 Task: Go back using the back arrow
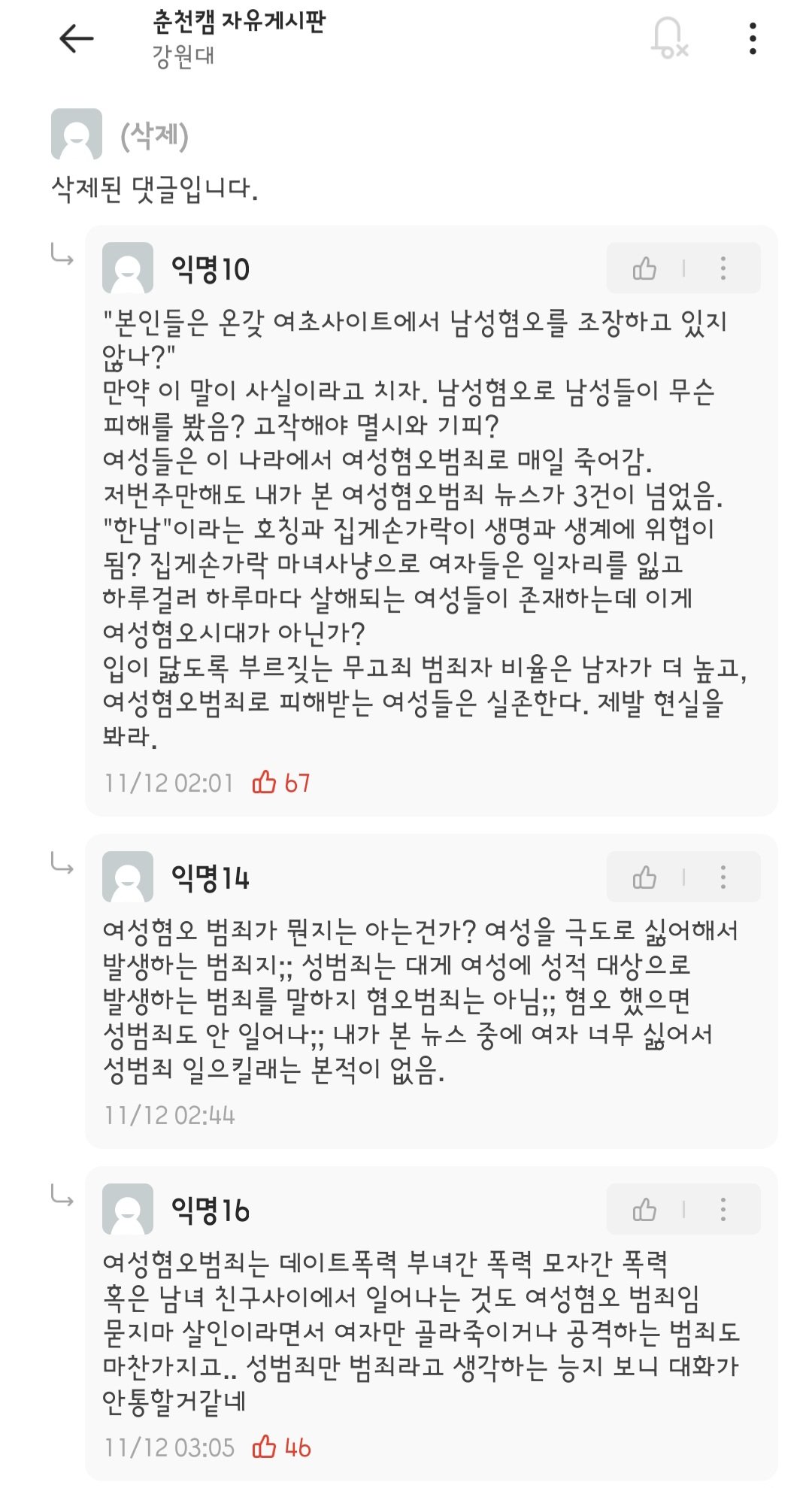tap(77, 38)
